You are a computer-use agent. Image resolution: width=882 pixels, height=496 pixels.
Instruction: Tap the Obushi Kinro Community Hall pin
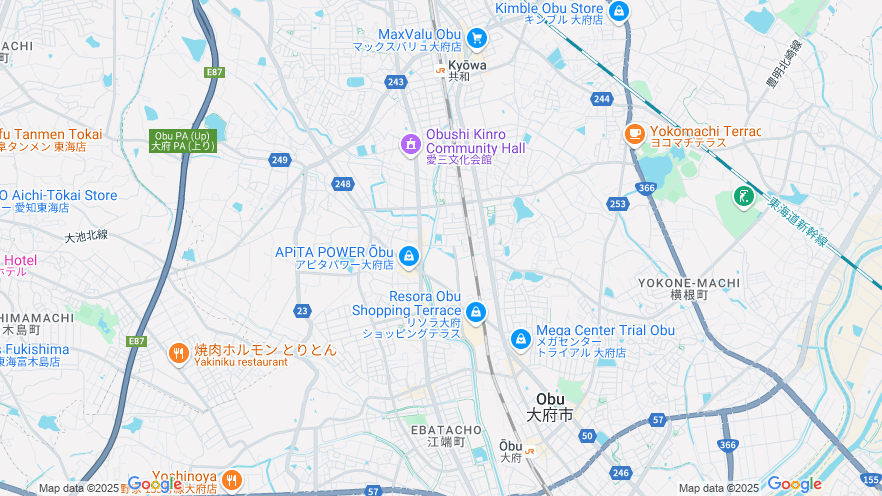point(410,145)
